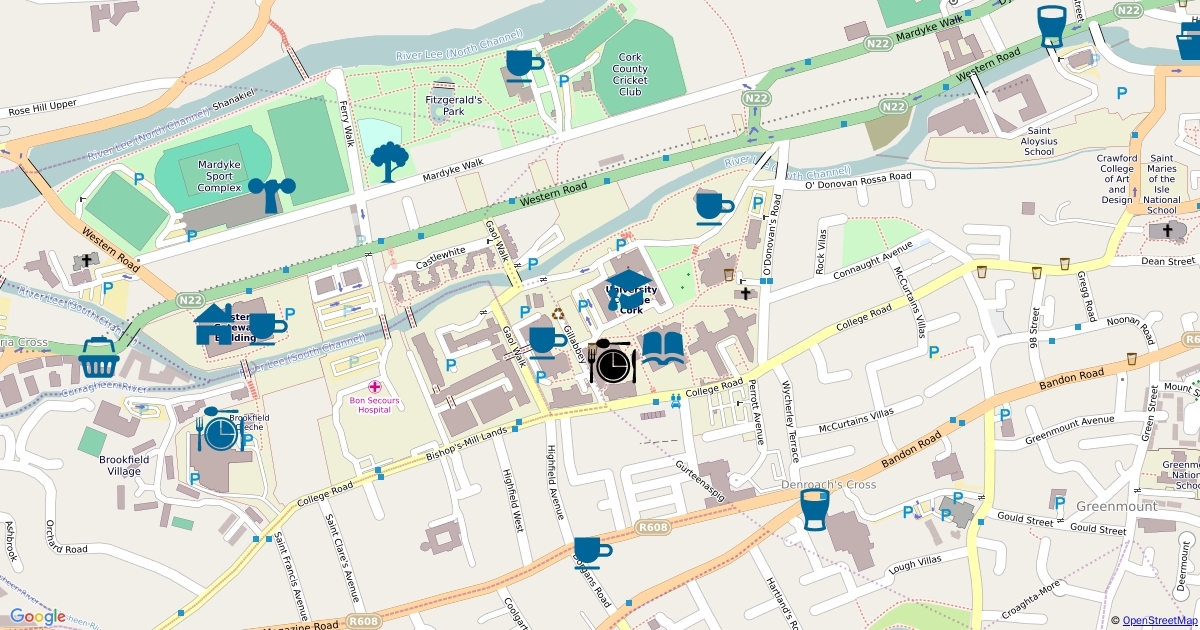
Task: Select the cafe marker on the R608 road
Action: pyautogui.click(x=591, y=552)
